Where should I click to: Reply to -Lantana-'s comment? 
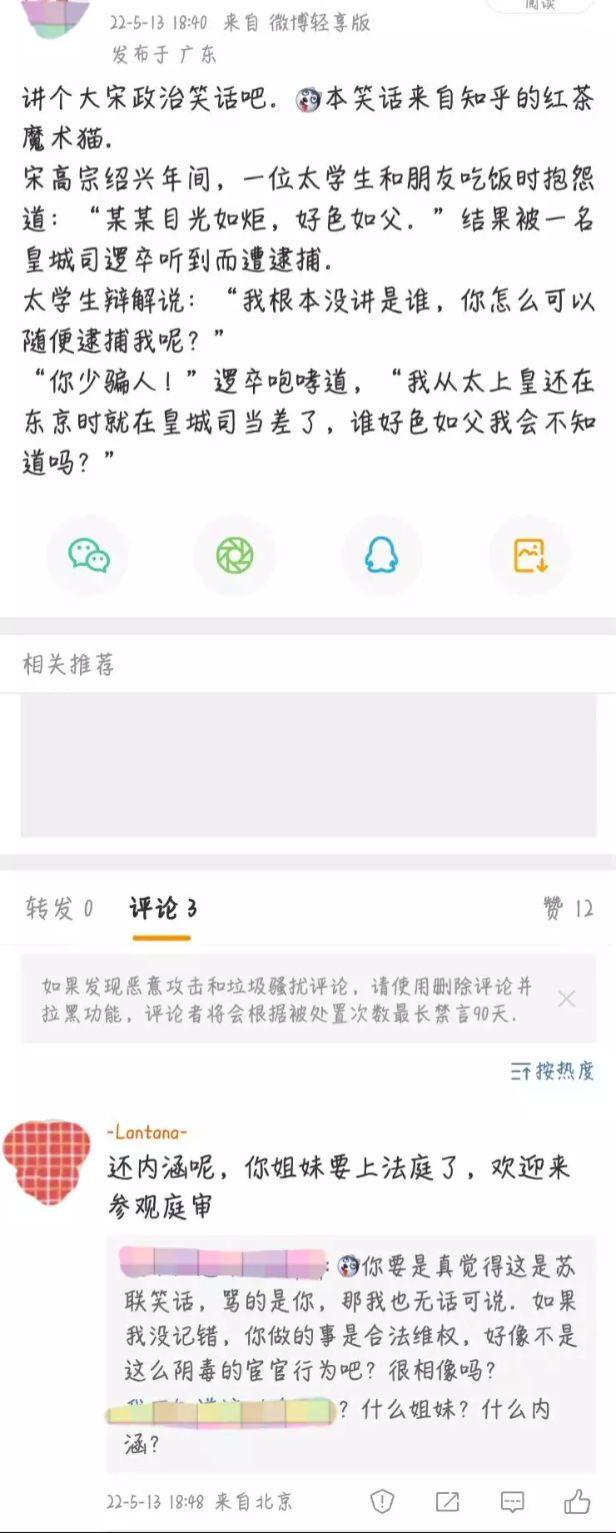tap(512, 1501)
